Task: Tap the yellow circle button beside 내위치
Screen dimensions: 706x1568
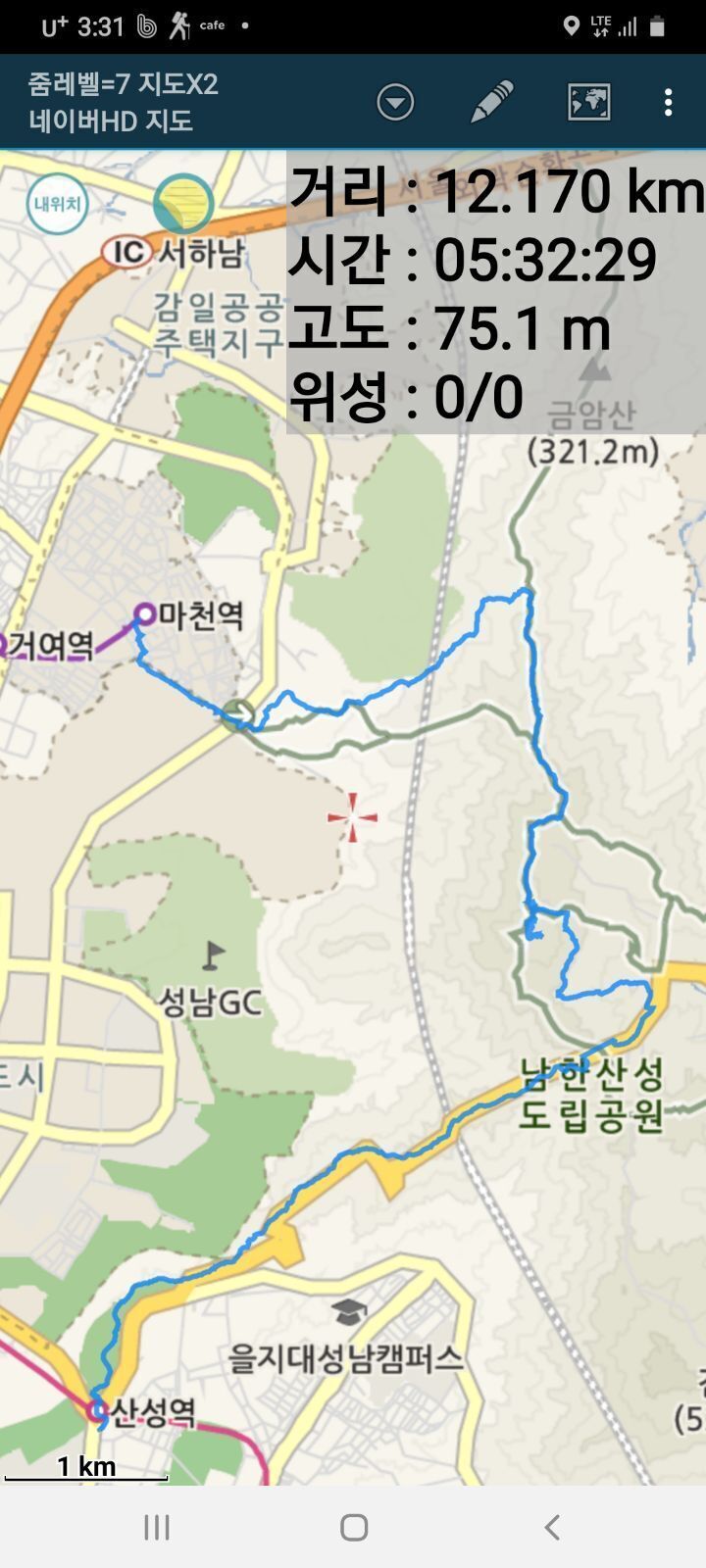Action: (x=183, y=204)
